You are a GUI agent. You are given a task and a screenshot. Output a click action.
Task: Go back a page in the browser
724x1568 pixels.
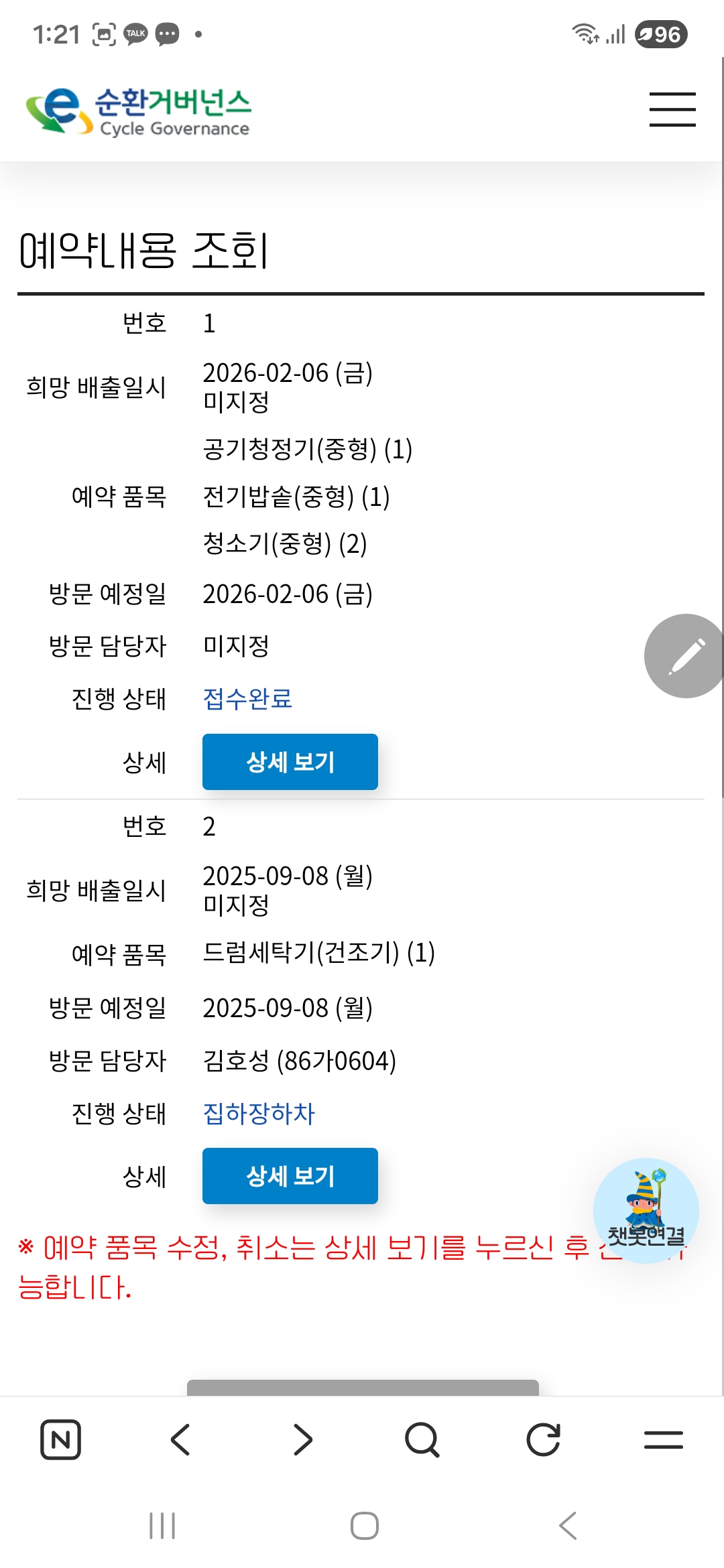tap(181, 1439)
